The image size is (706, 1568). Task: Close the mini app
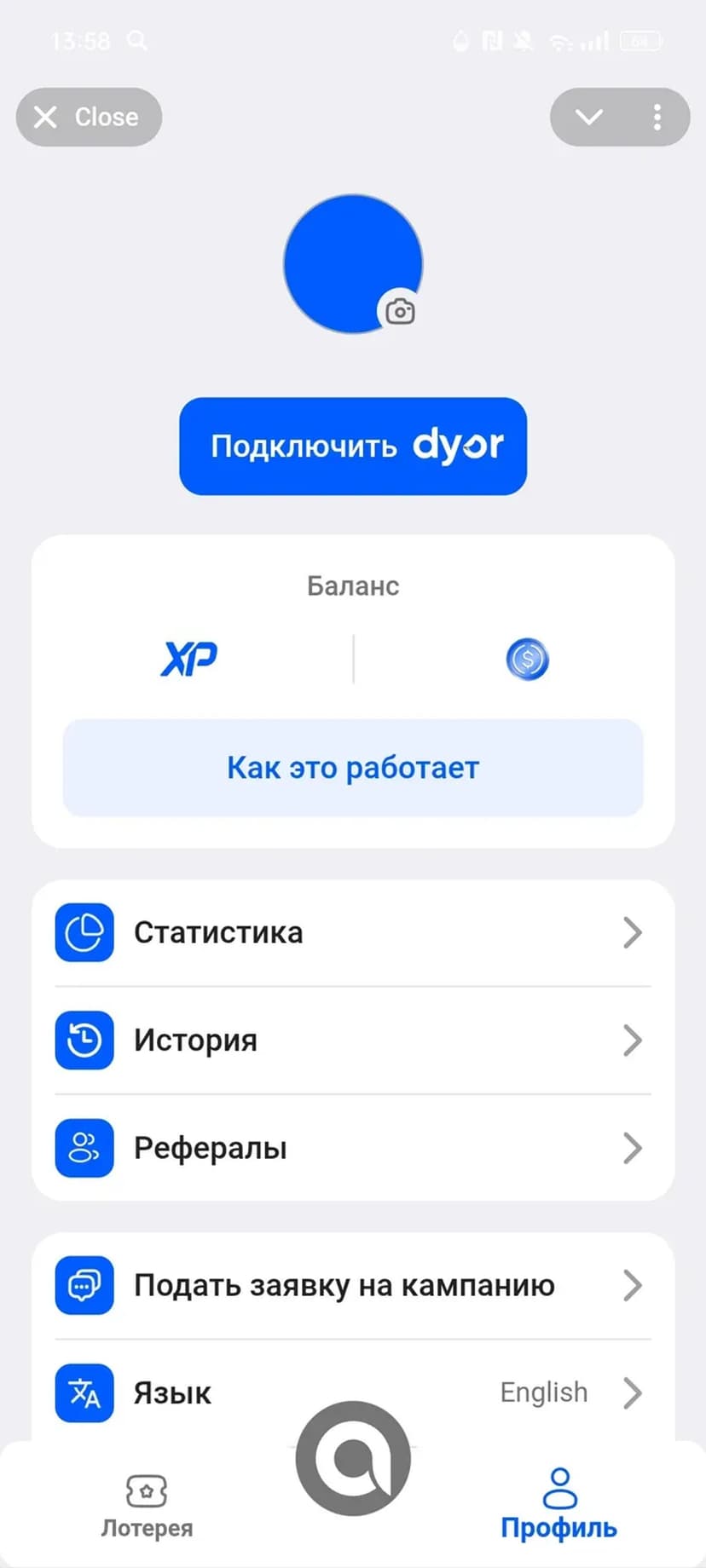coord(88,117)
